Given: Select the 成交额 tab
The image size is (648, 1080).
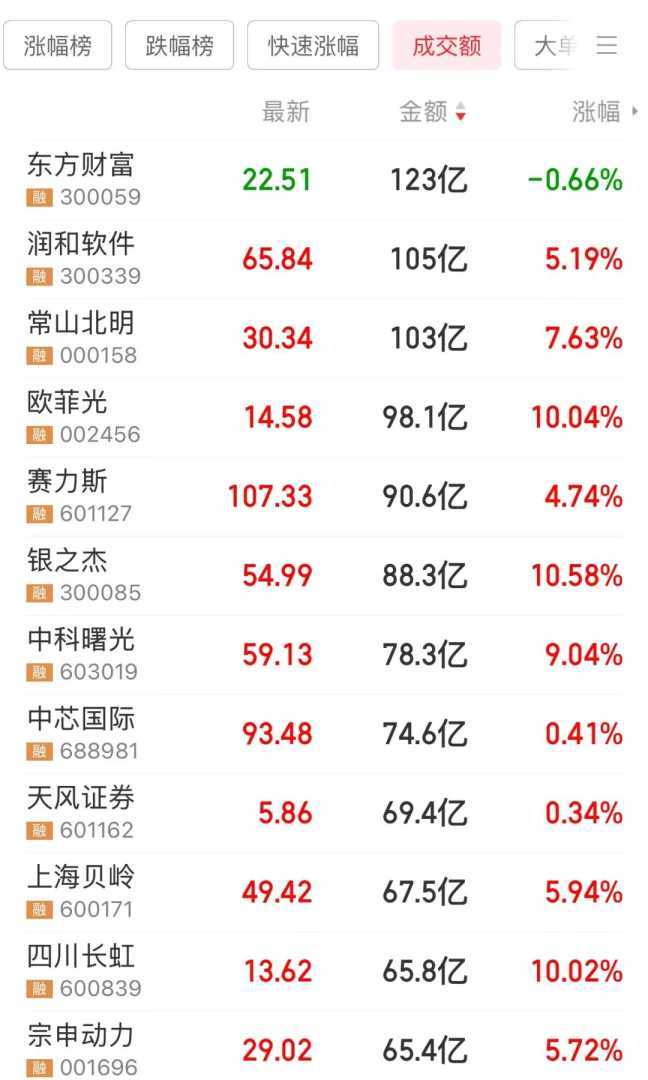Looking at the screenshot, I should coord(446,46).
